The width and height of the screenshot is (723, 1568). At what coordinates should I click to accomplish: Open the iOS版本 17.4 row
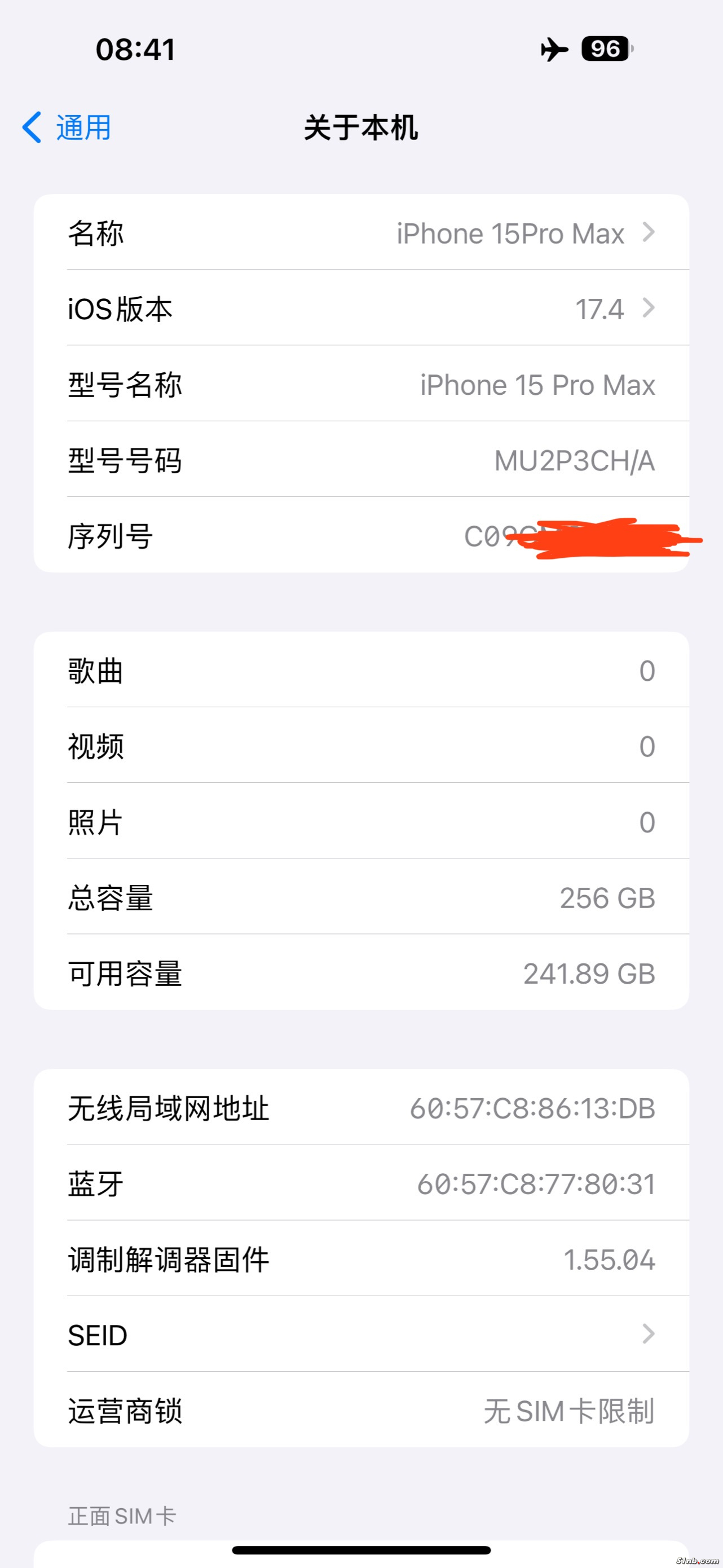coord(361,309)
